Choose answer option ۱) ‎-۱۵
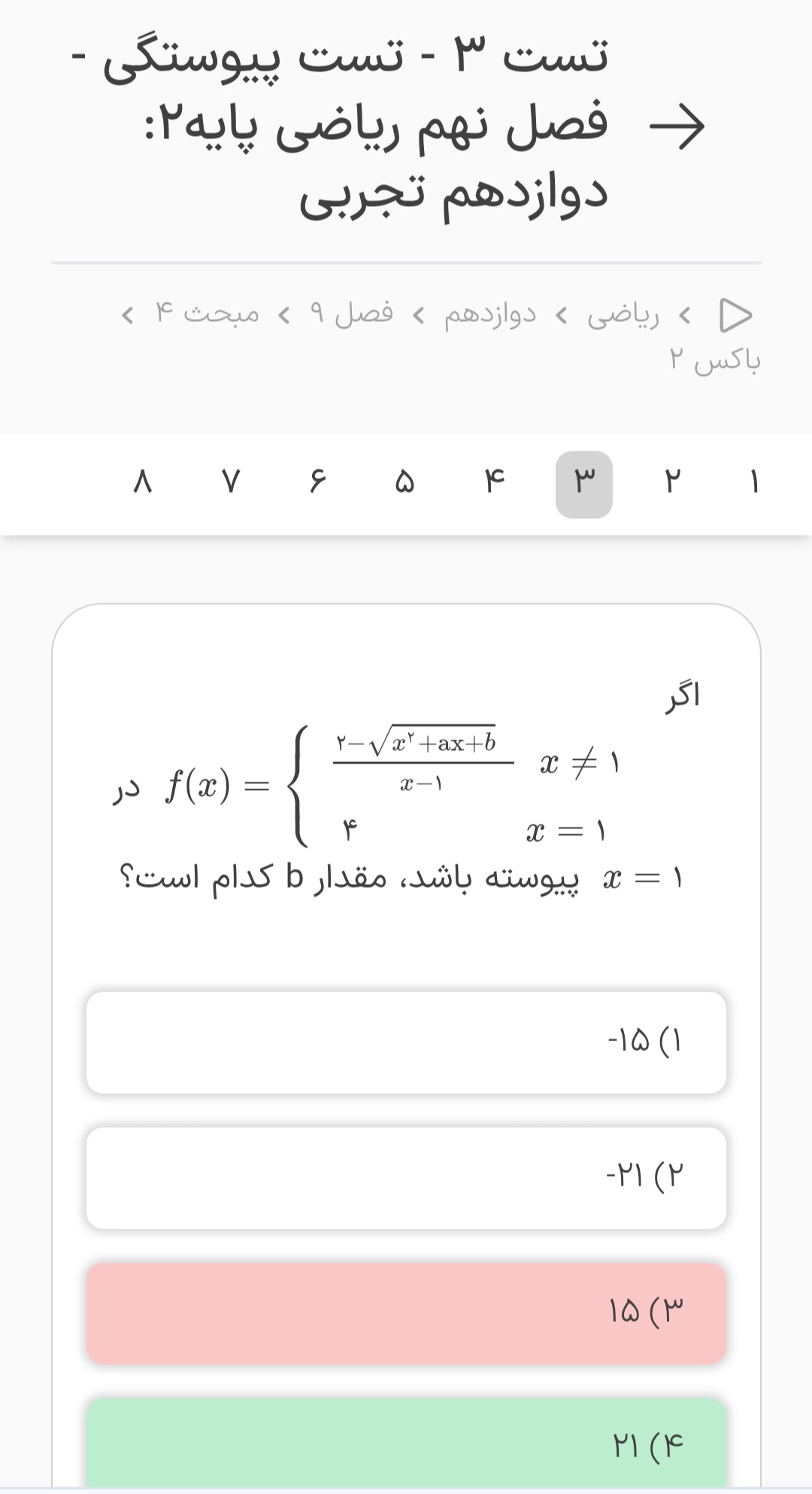The image size is (812, 1494). [406, 1042]
